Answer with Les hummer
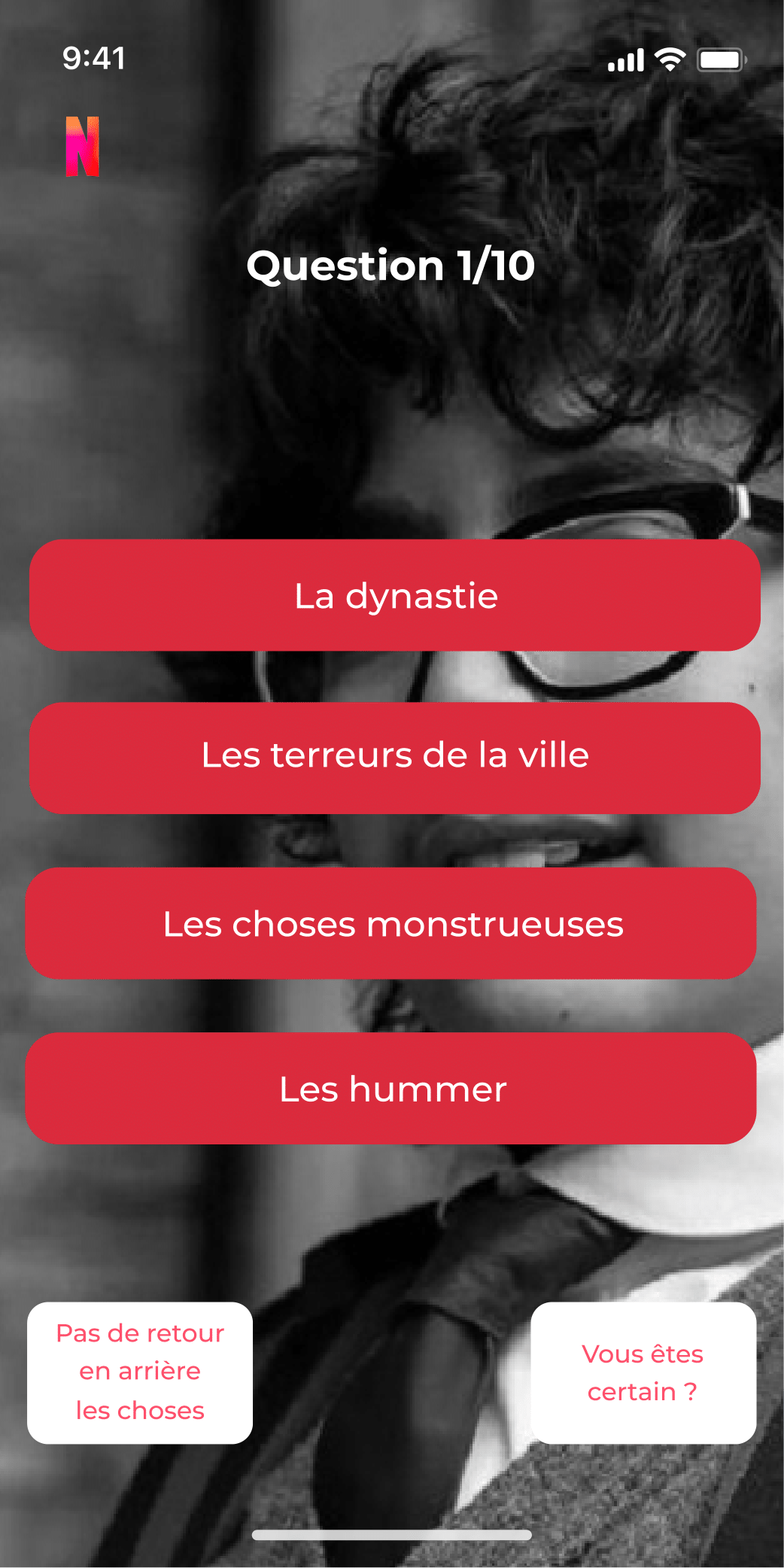 [x=391, y=1088]
